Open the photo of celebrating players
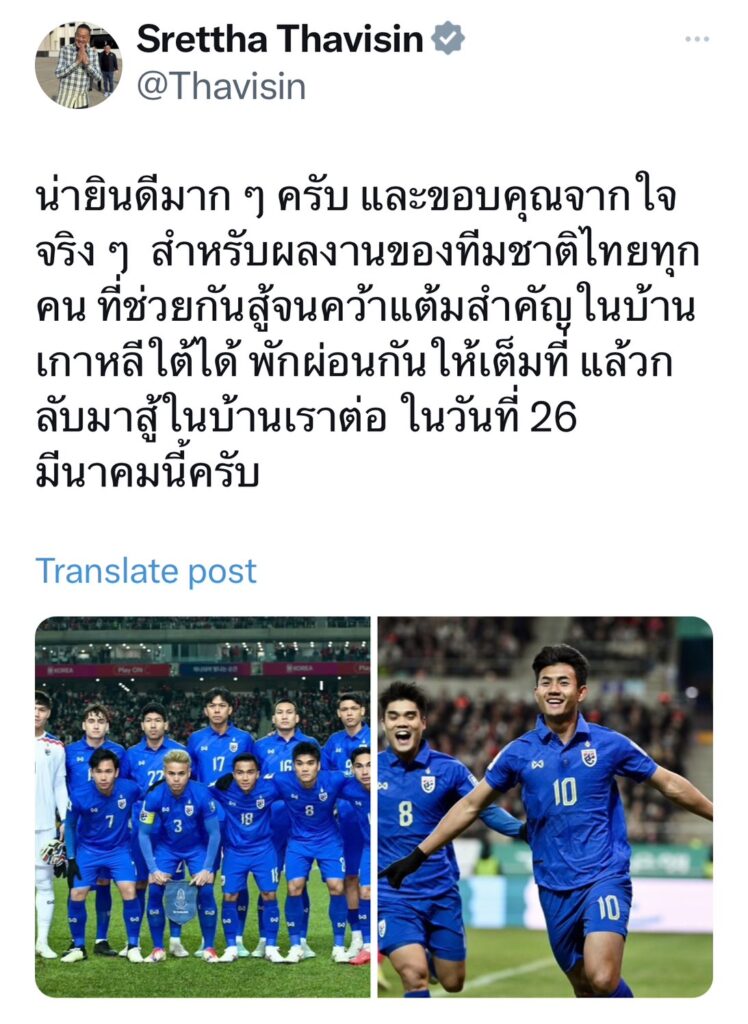 545,806
